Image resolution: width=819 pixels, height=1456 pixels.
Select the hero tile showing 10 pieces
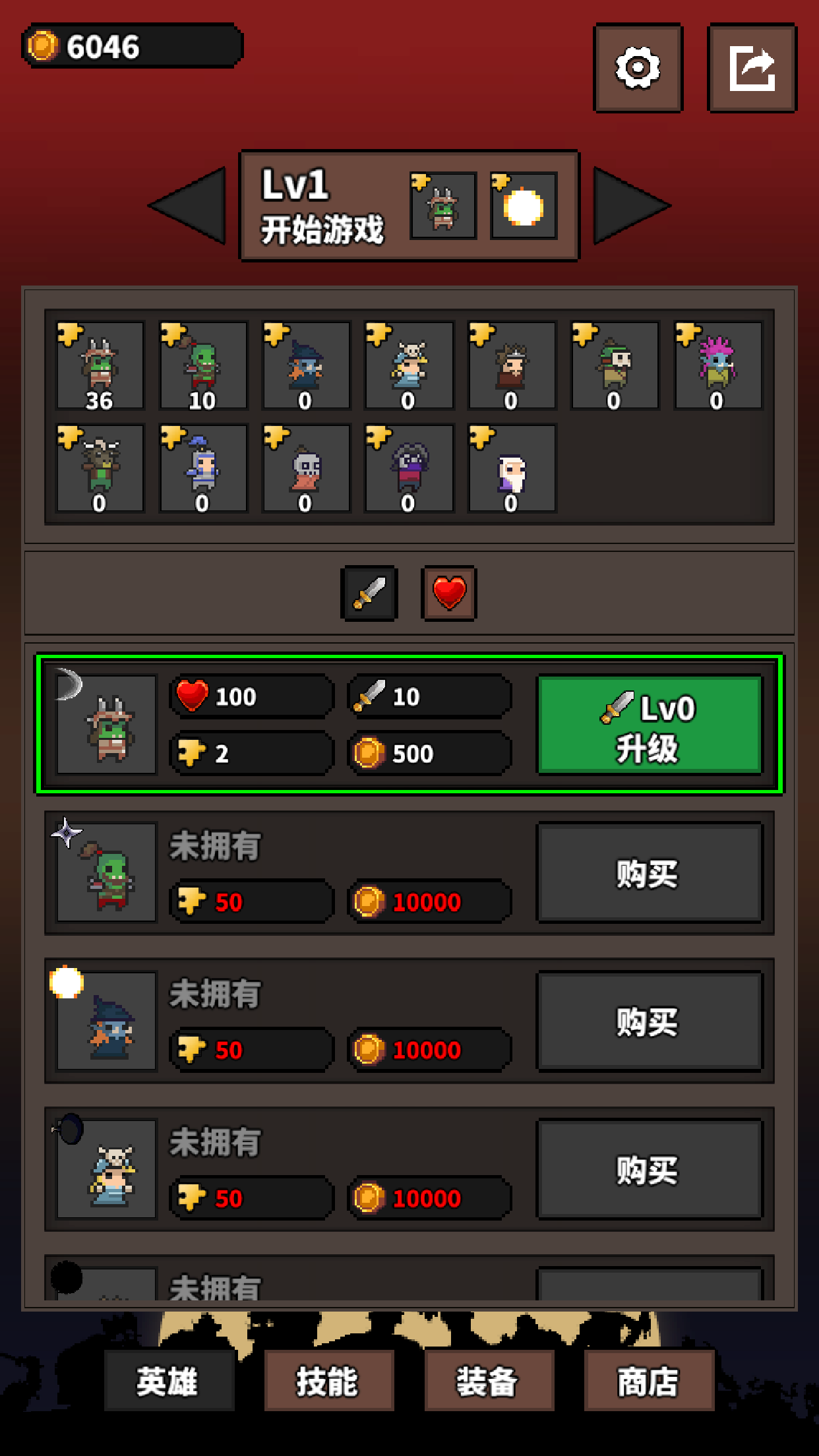pyautogui.click(x=202, y=365)
